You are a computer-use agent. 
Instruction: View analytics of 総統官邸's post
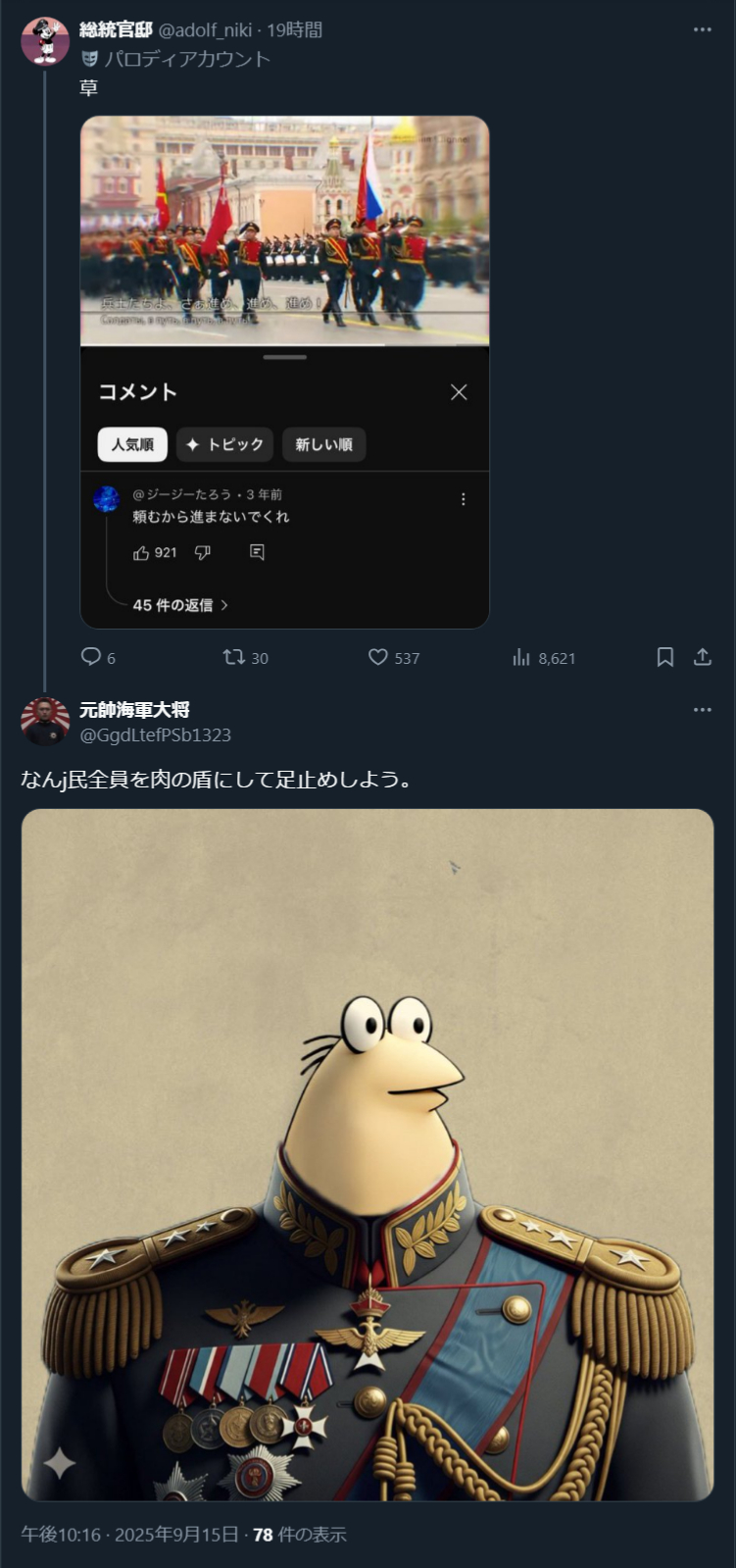point(544,657)
